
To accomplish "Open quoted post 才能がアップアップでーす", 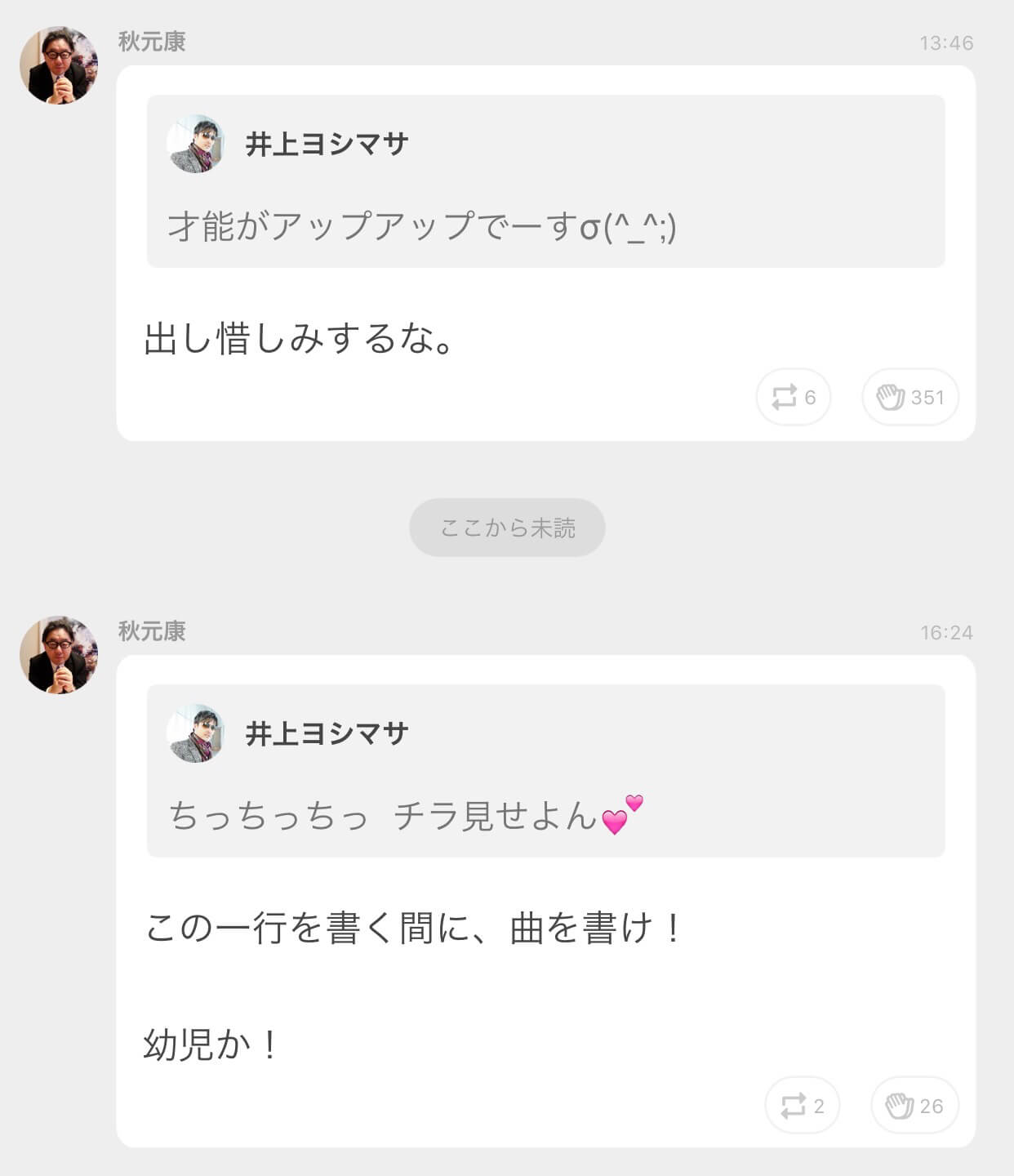I will (x=546, y=181).
